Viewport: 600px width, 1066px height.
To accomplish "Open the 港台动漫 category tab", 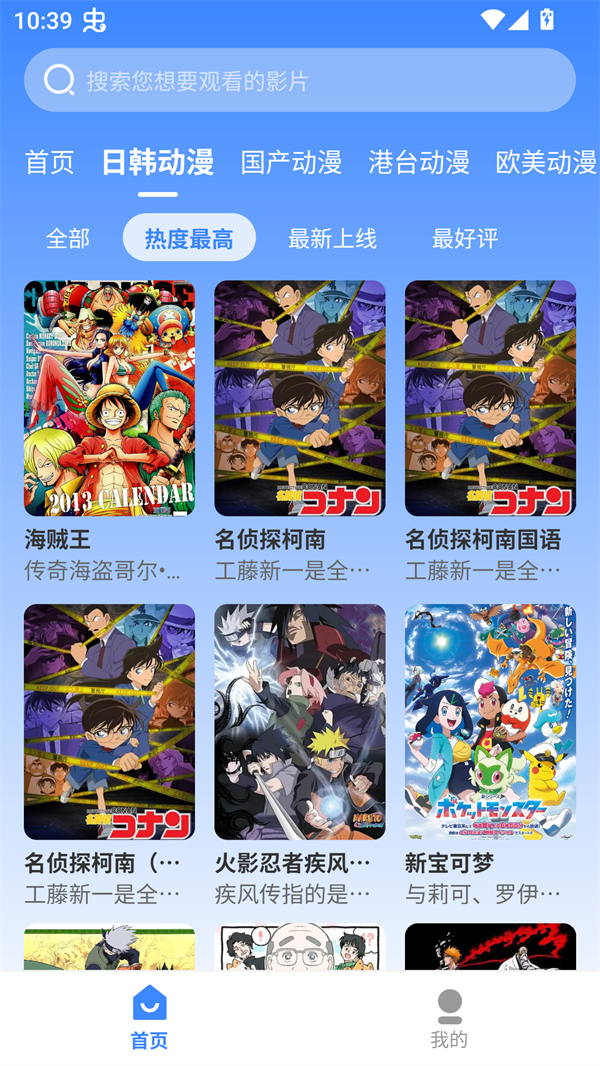I will pos(419,162).
